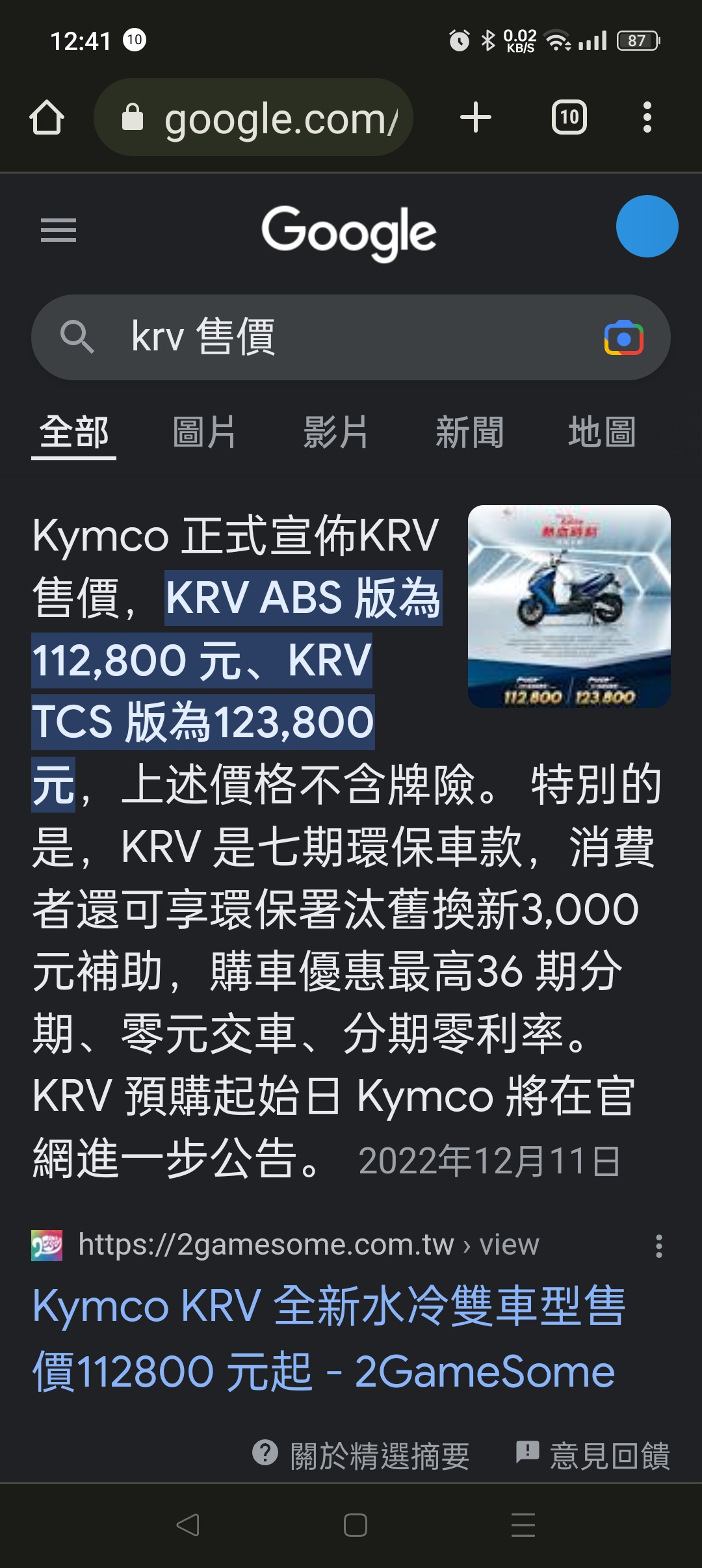This screenshot has width=702, height=1568.
Task: Tap the search box with "krv 售價"
Action: 325,337
